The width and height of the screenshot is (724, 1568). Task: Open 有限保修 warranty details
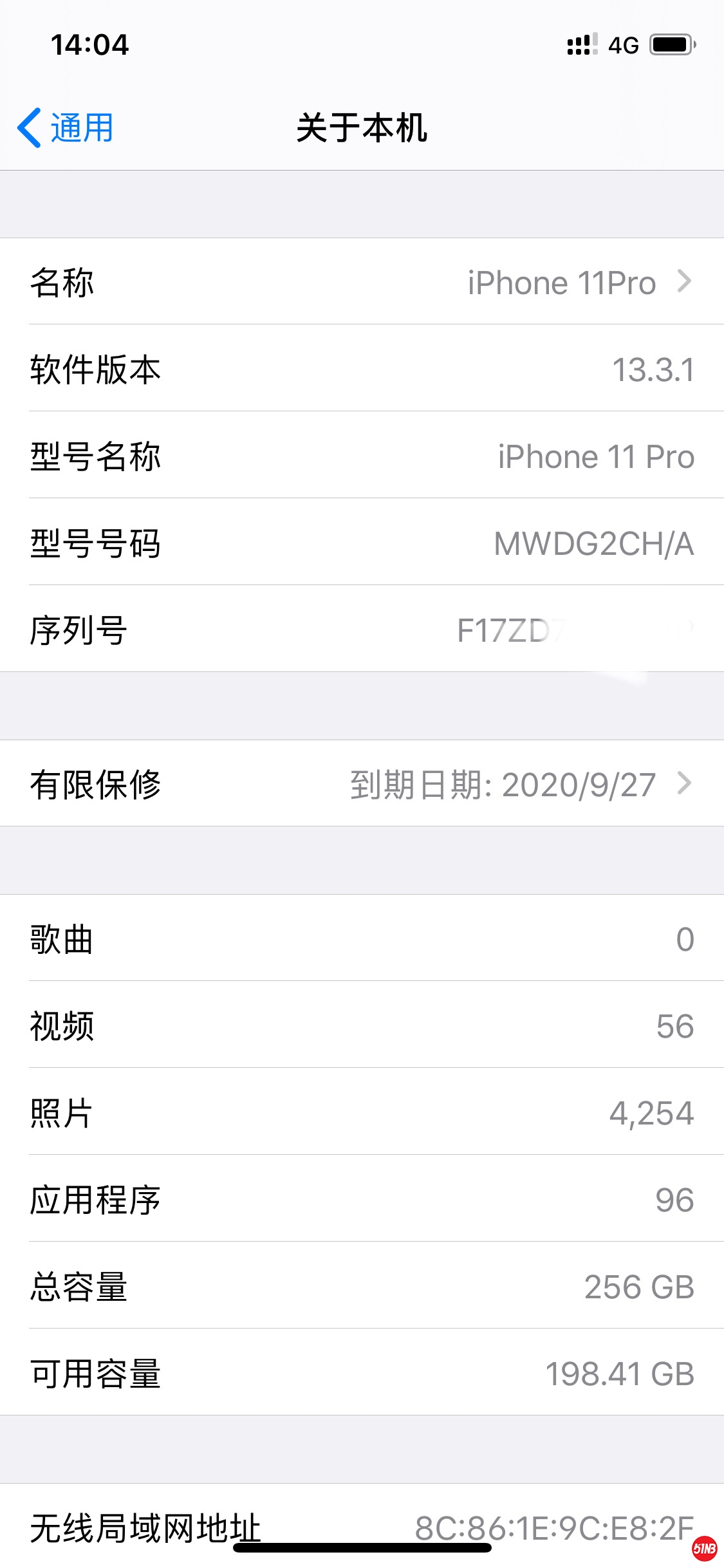[362, 784]
